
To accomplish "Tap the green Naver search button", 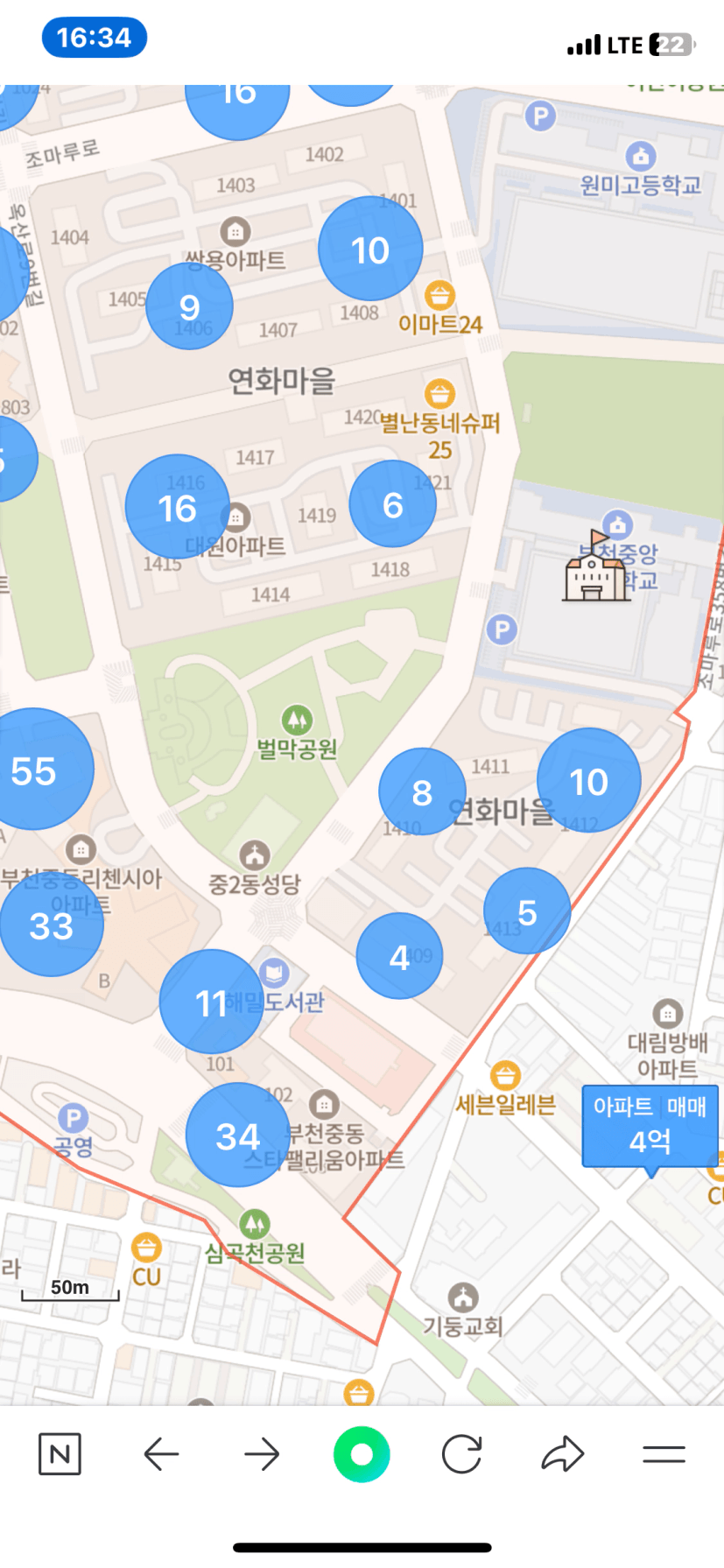I will pyautogui.click(x=362, y=1454).
